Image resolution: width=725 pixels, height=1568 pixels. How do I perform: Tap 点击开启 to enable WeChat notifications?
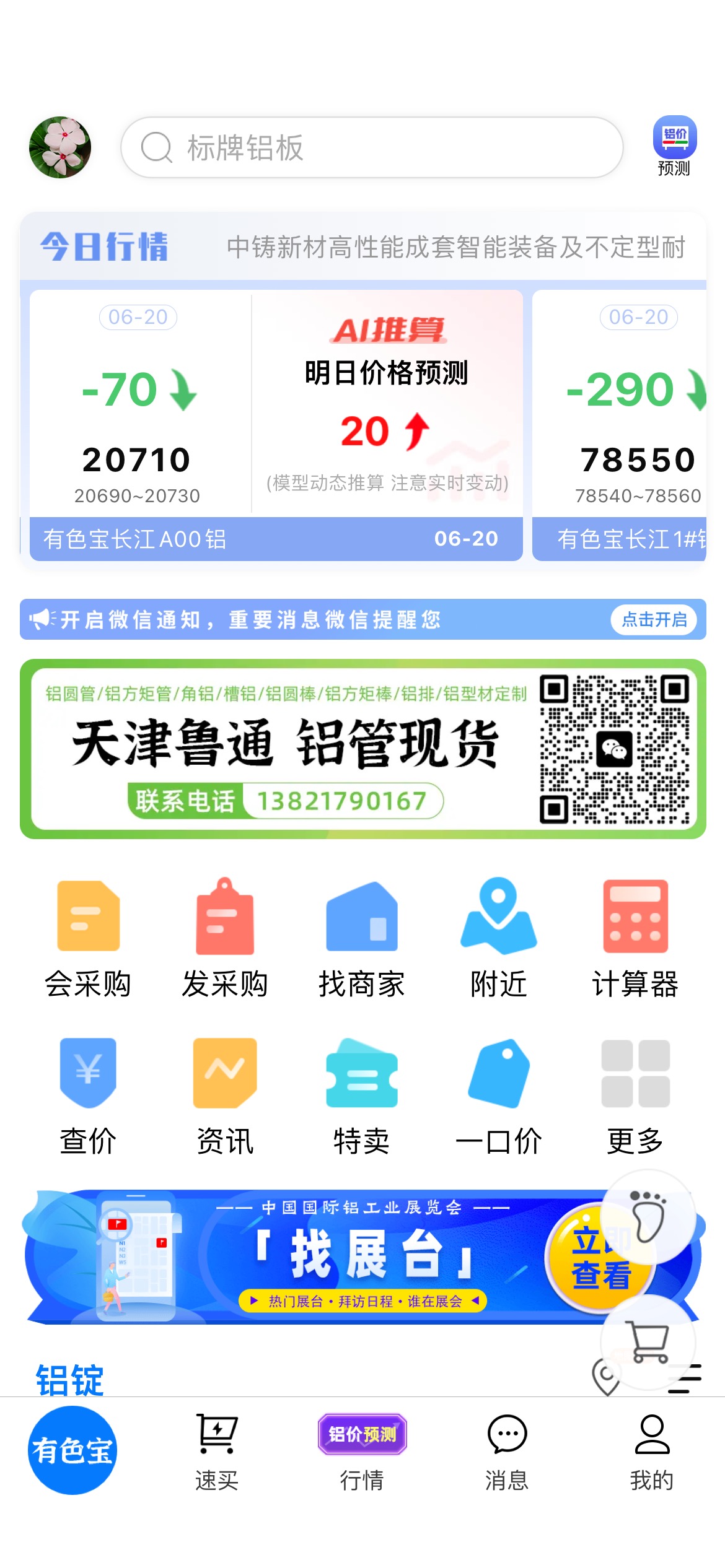654,619
